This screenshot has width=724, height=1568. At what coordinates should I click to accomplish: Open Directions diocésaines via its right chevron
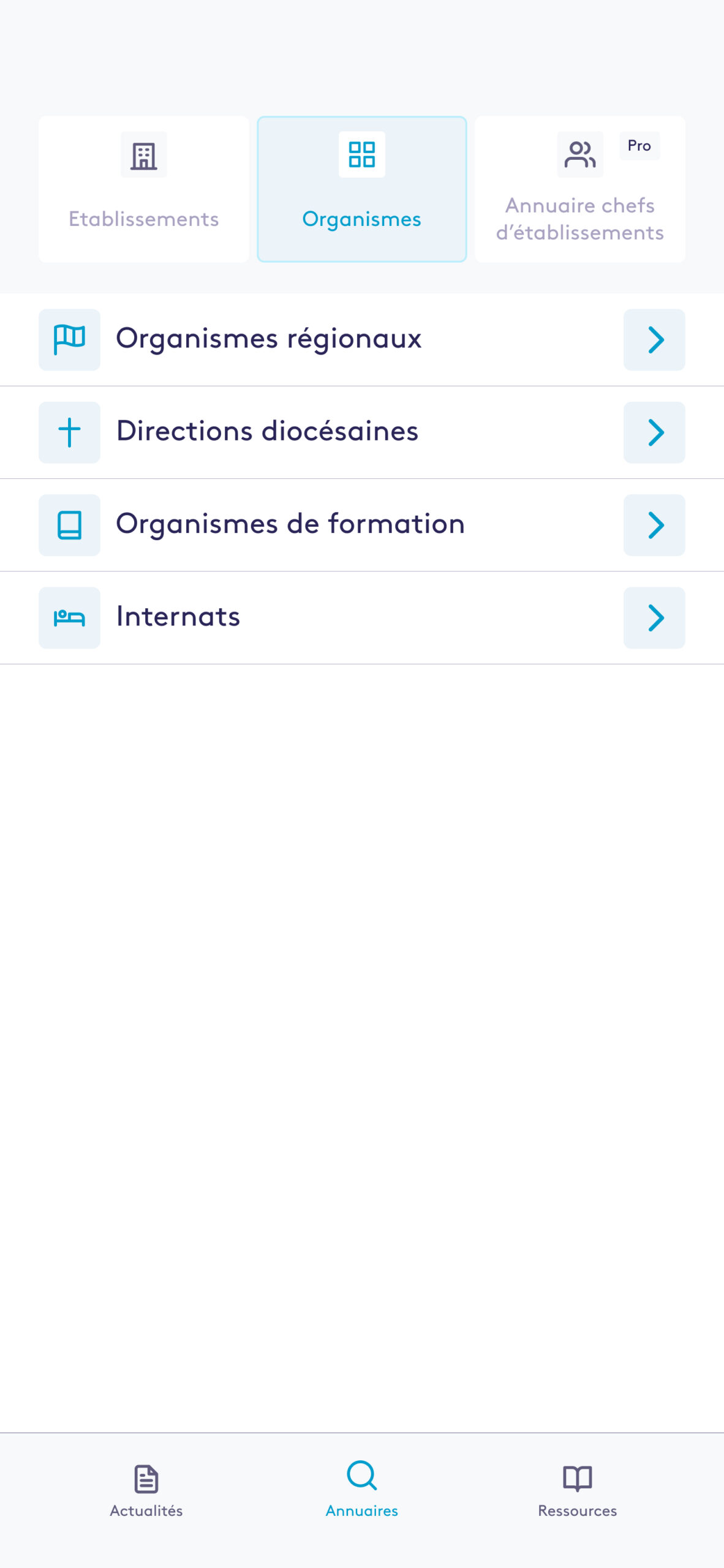pos(654,433)
